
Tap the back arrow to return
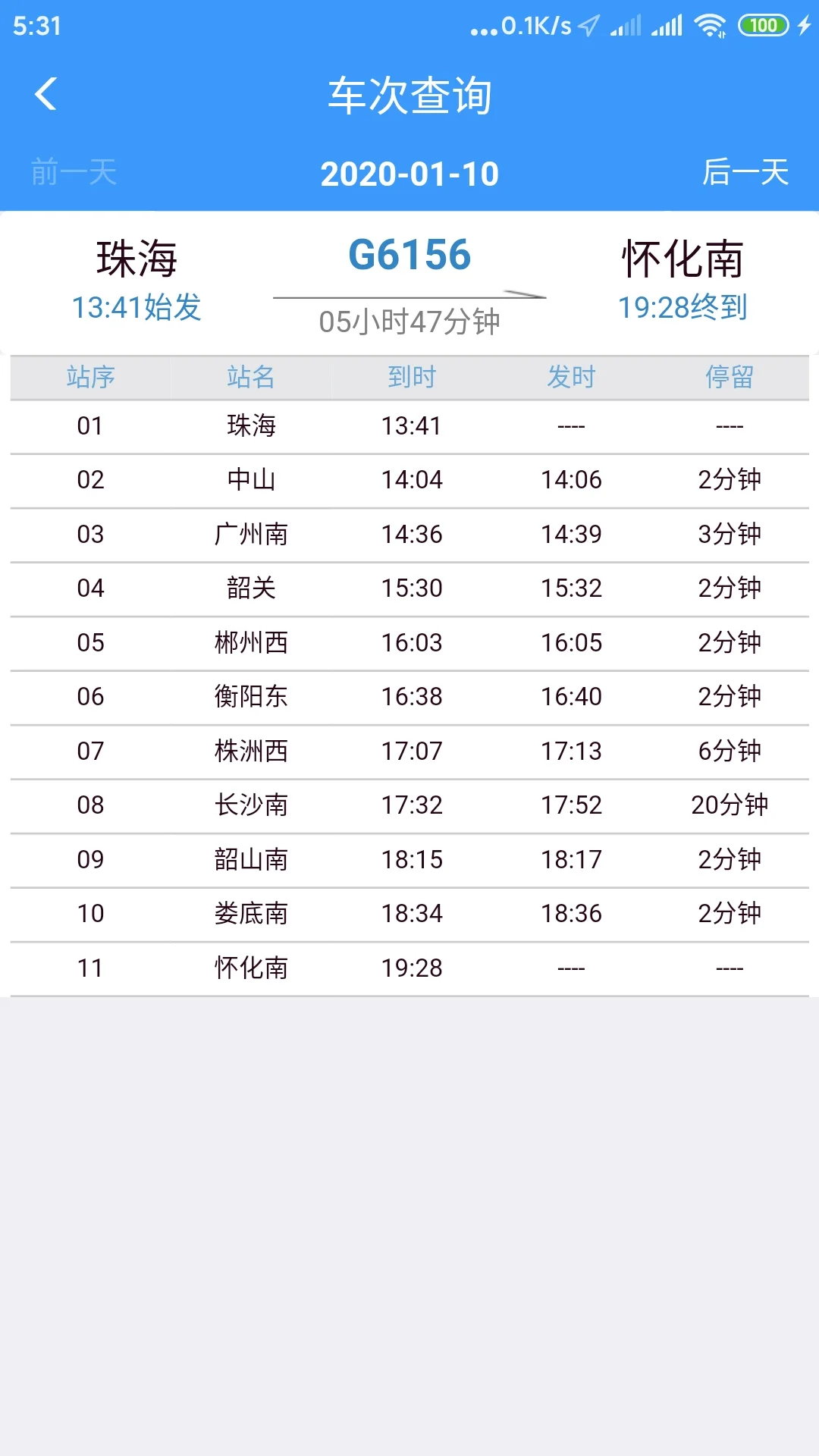click(45, 95)
